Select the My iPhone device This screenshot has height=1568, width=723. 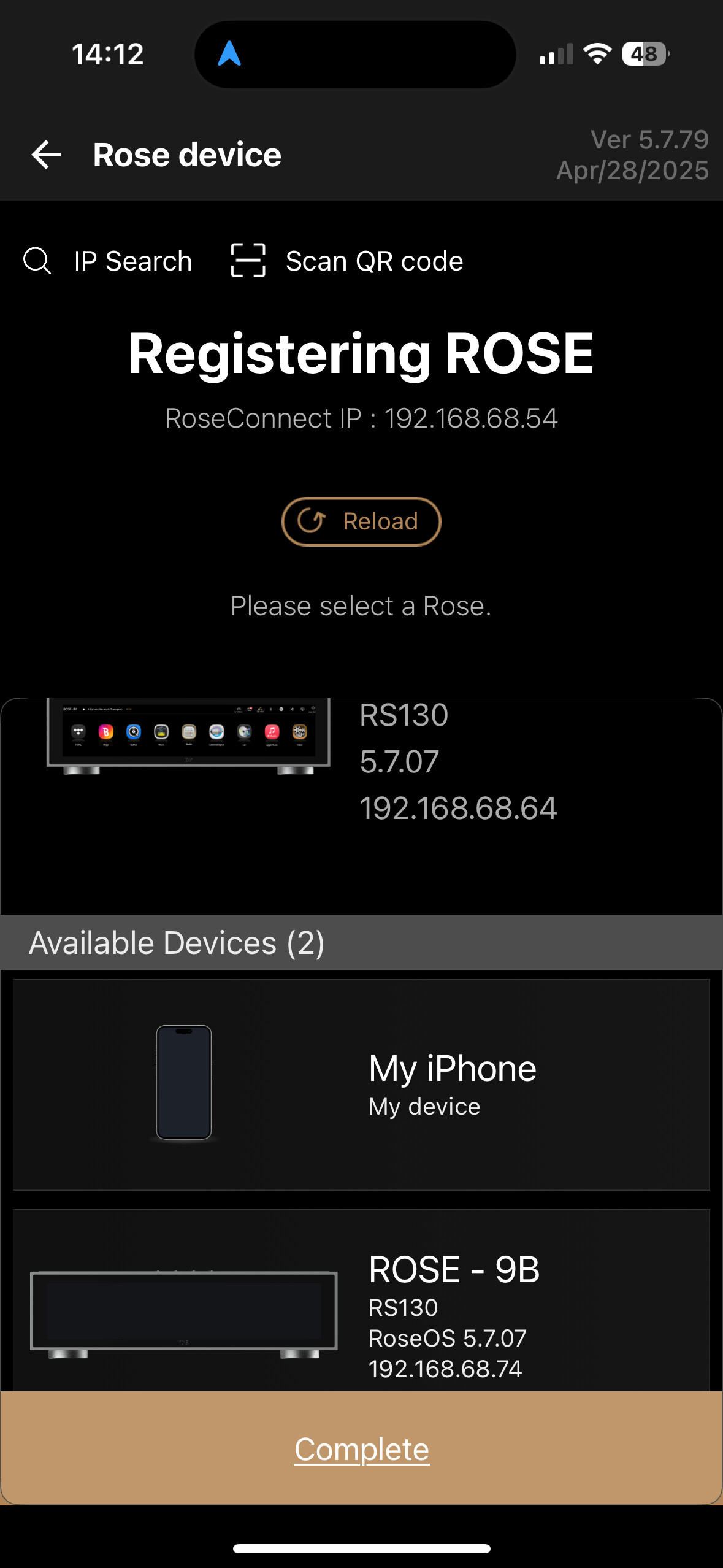pyautogui.click(x=361, y=1085)
